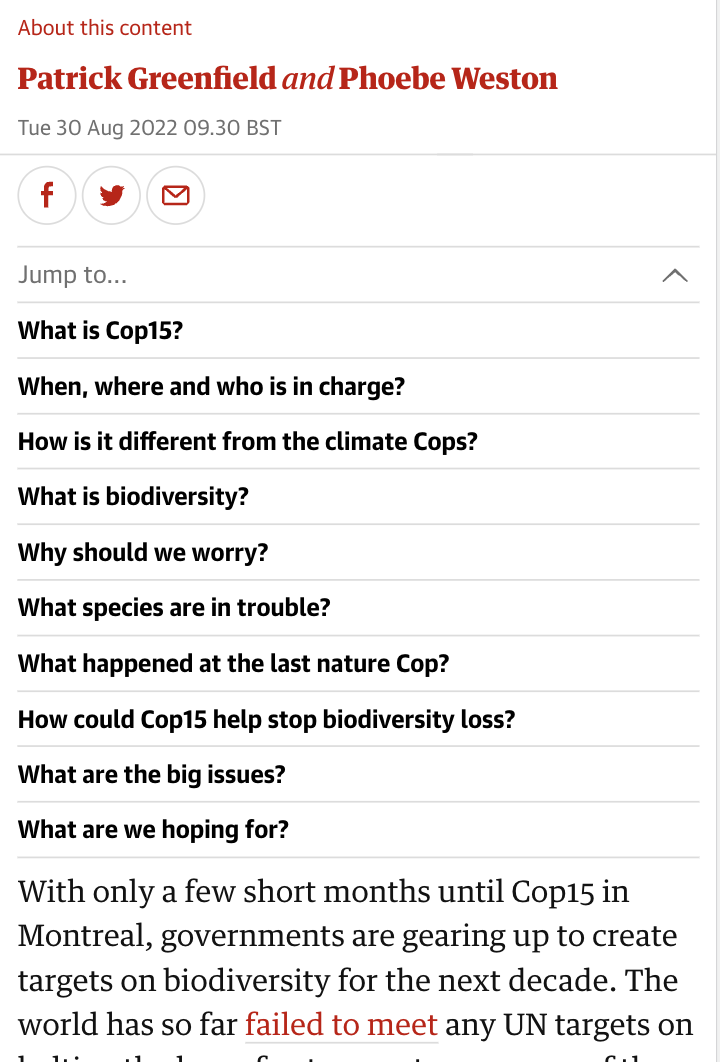Screen dimensions: 720x1062
Task: Jump to When, where and who is in charge?
Action: click(211, 386)
